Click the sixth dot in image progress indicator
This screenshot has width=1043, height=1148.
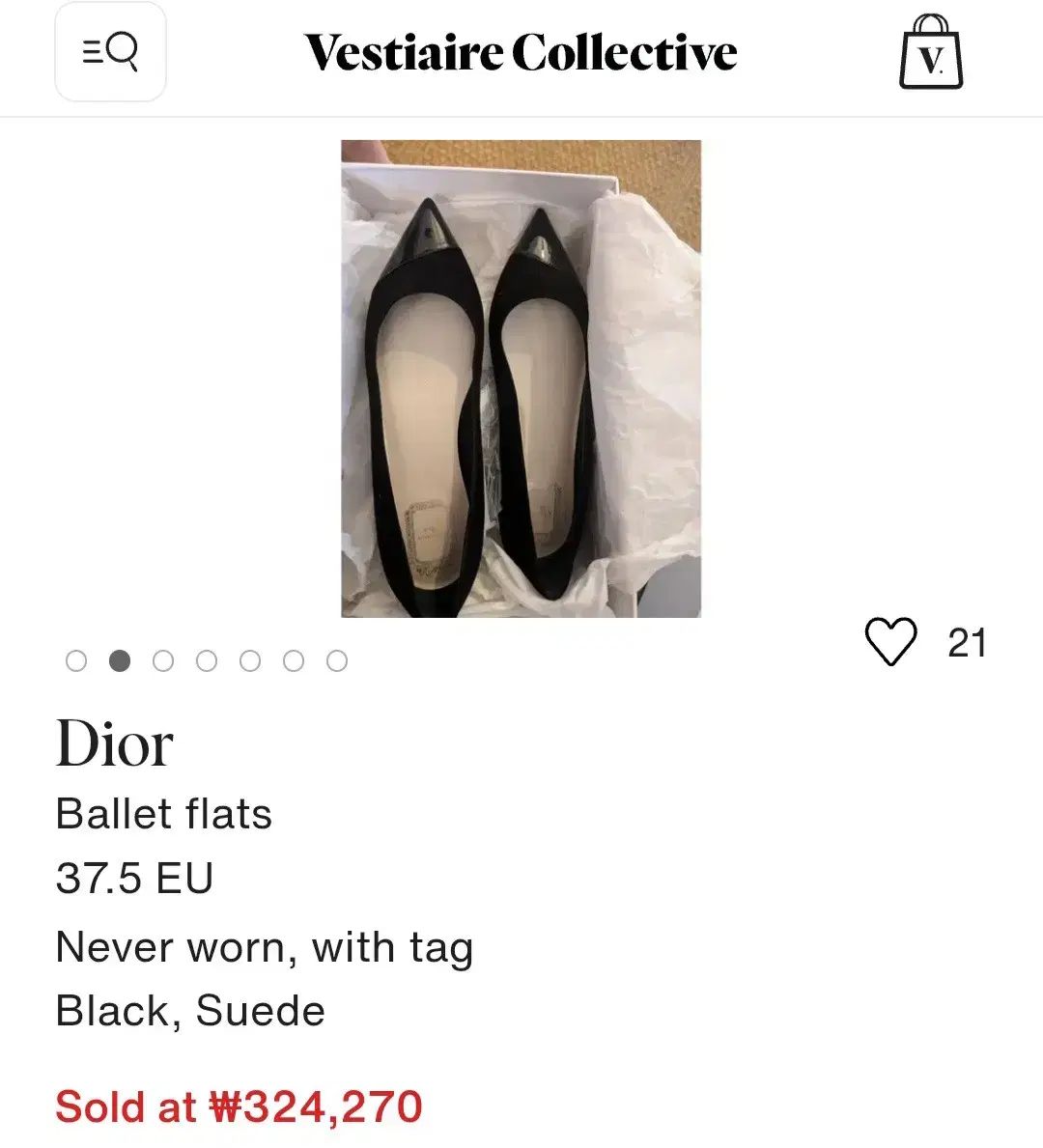[293, 661]
